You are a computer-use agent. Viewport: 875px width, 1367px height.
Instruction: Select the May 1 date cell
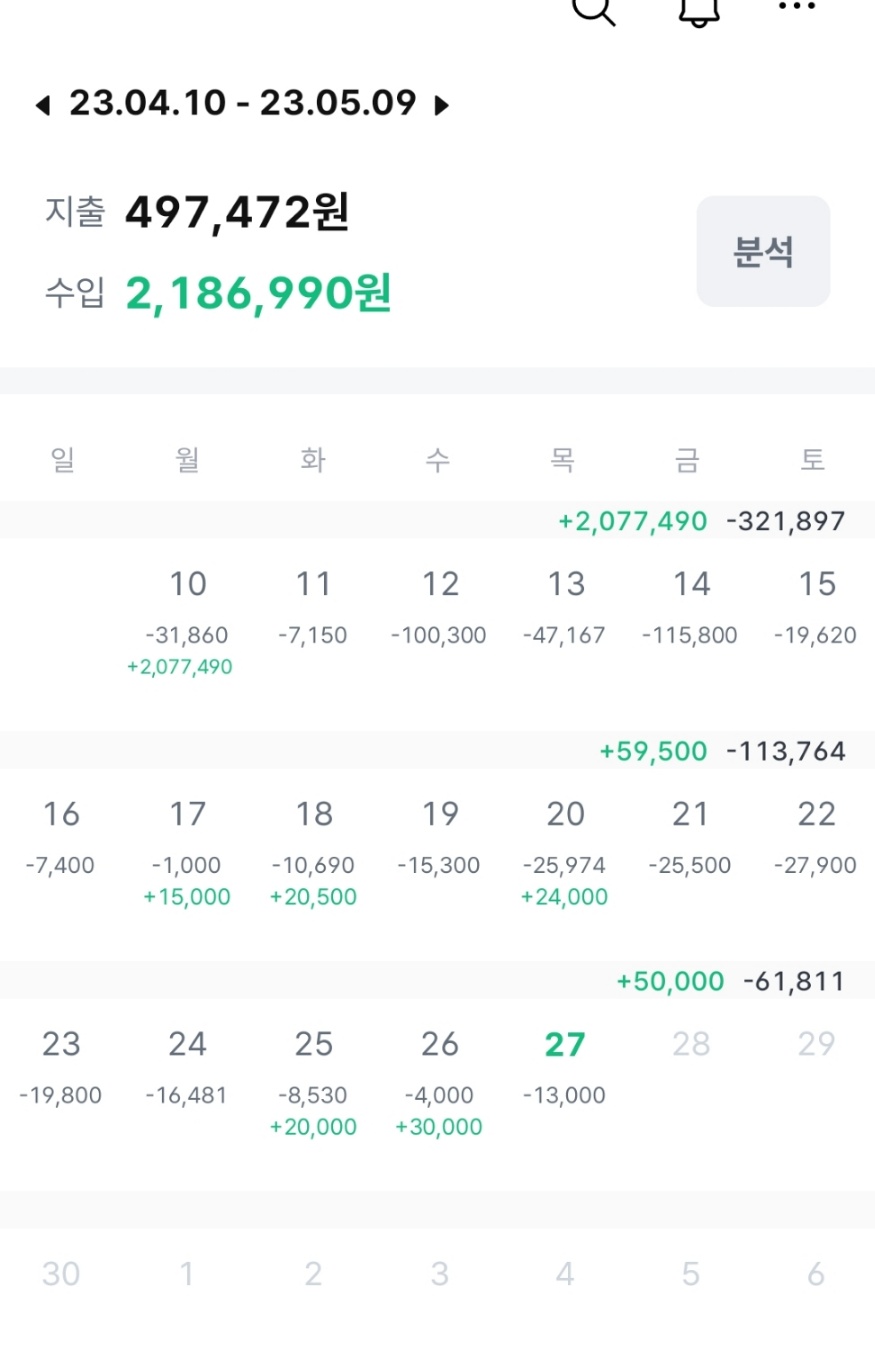(188, 1274)
